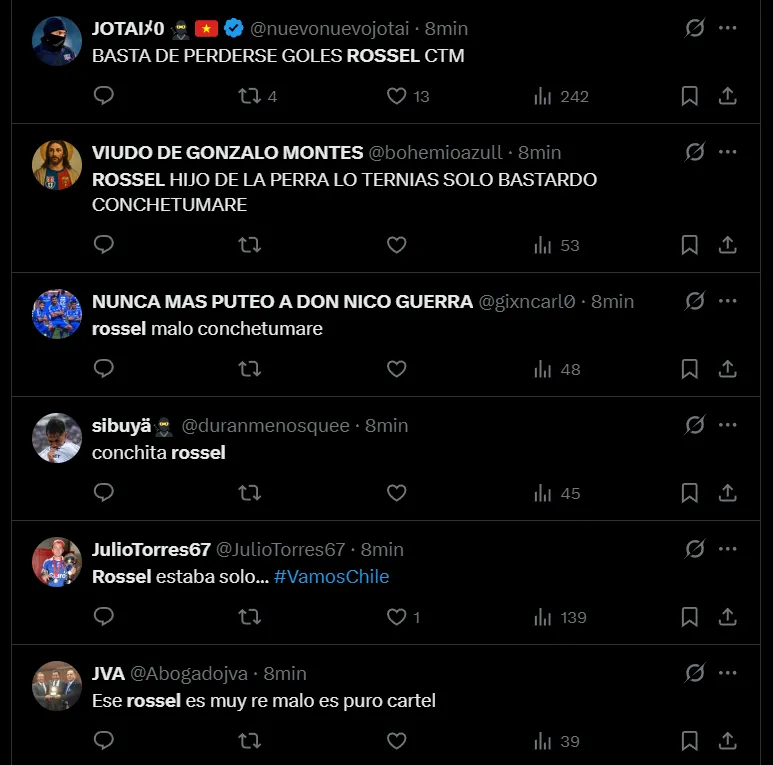View analytics for JulioTorres67's tweet
The height and width of the screenshot is (765, 773).
(x=543, y=617)
